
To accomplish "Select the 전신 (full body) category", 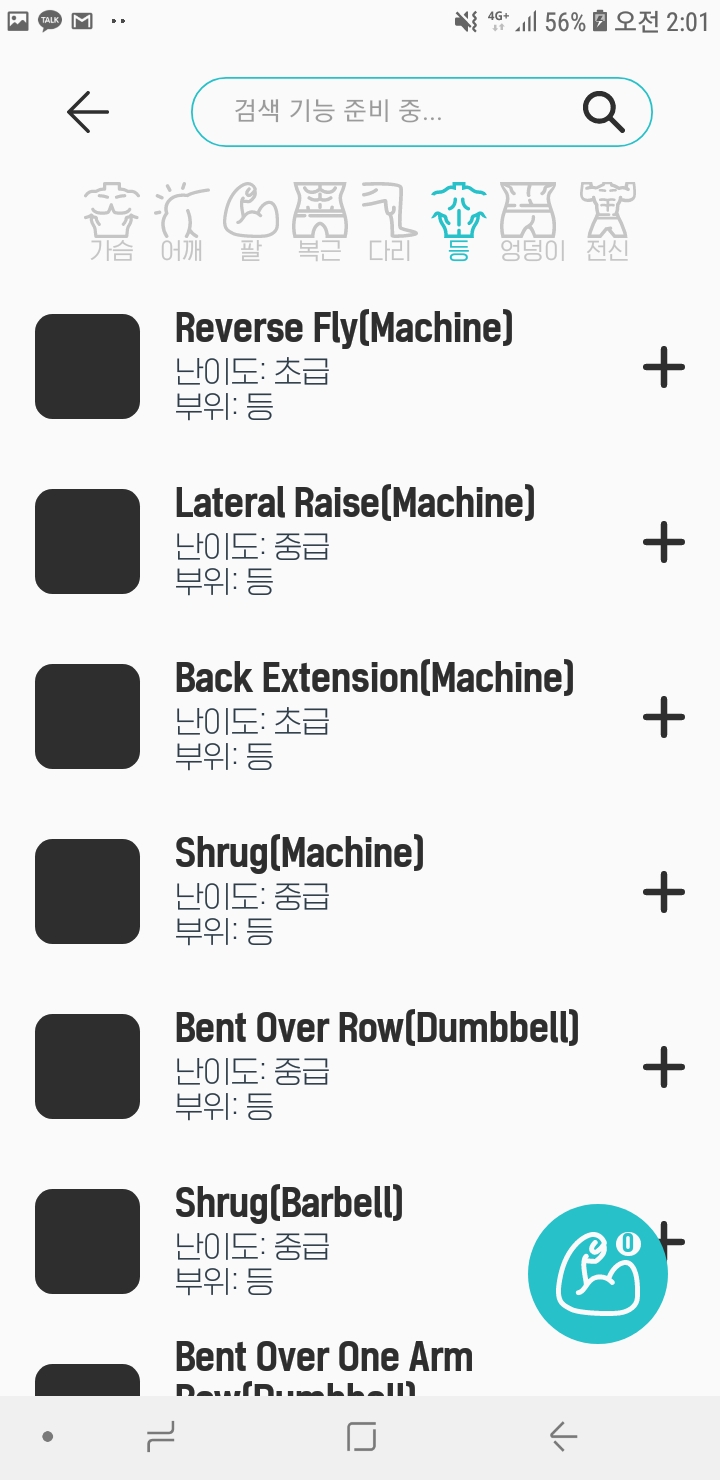I will click(x=607, y=221).
